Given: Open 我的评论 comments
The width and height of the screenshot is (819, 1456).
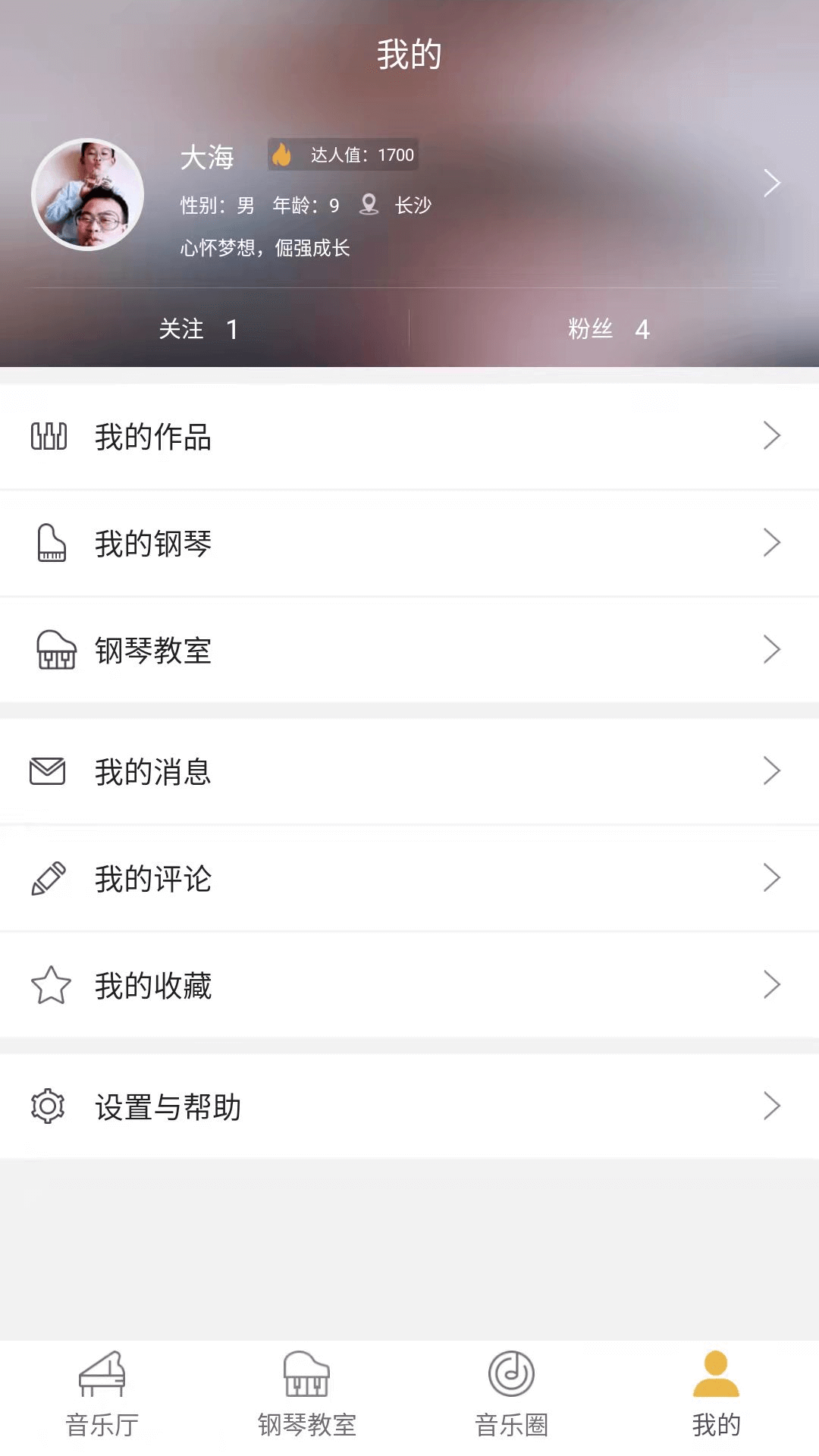Looking at the screenshot, I should [409, 878].
